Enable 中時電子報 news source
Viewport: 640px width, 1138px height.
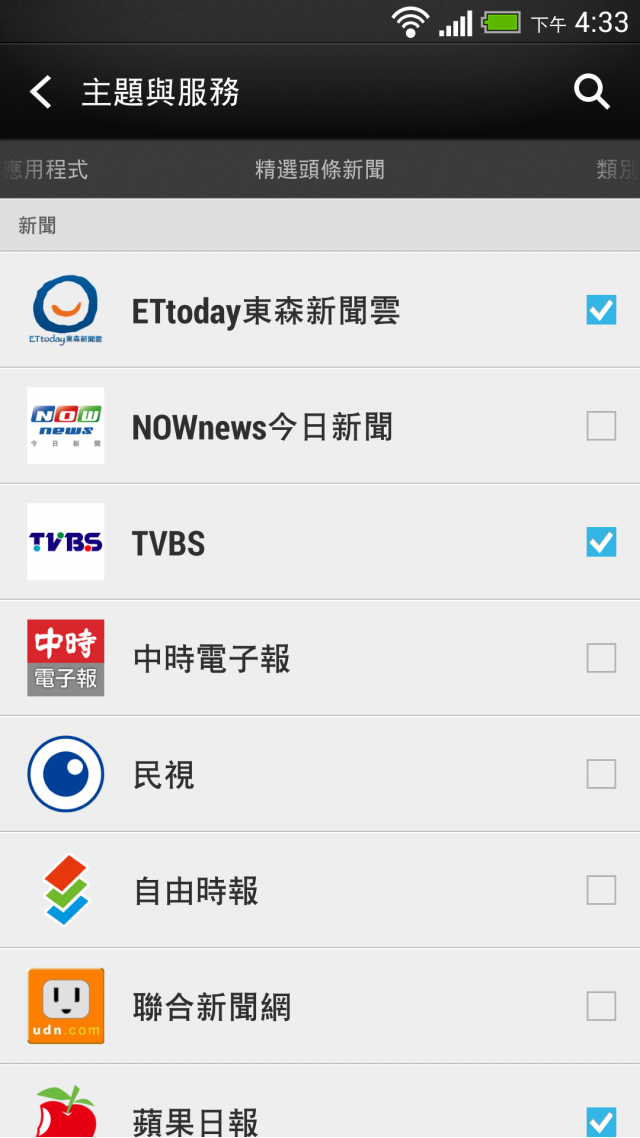tap(602, 658)
